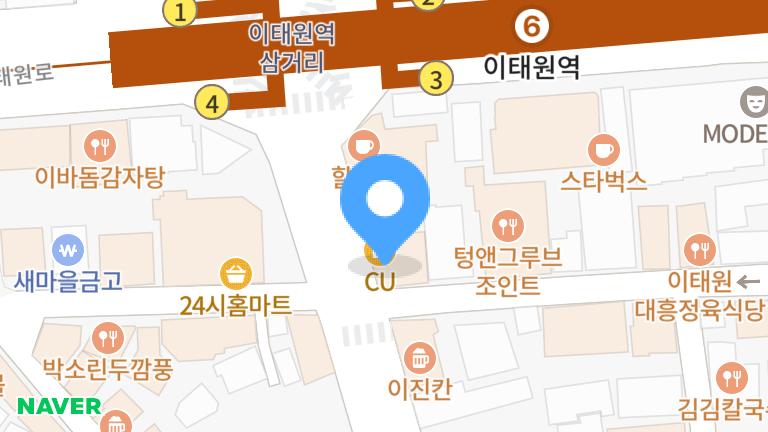
Task: Select subway exit 4 marker
Action: tap(212, 102)
